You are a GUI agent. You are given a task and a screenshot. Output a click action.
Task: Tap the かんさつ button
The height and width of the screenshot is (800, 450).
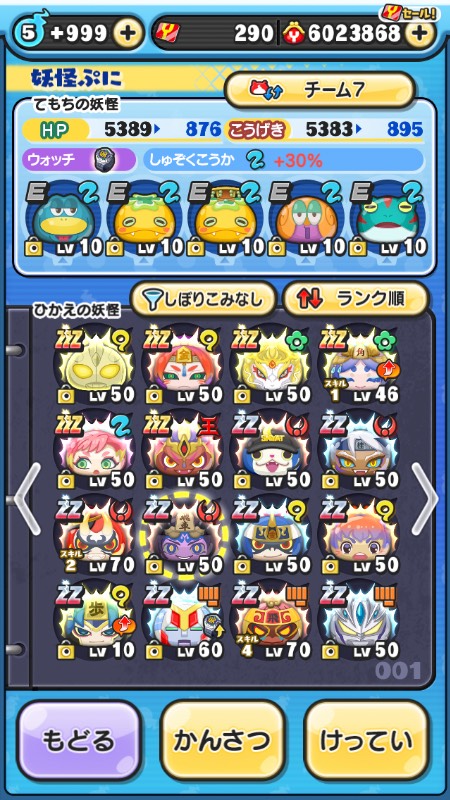(221, 741)
